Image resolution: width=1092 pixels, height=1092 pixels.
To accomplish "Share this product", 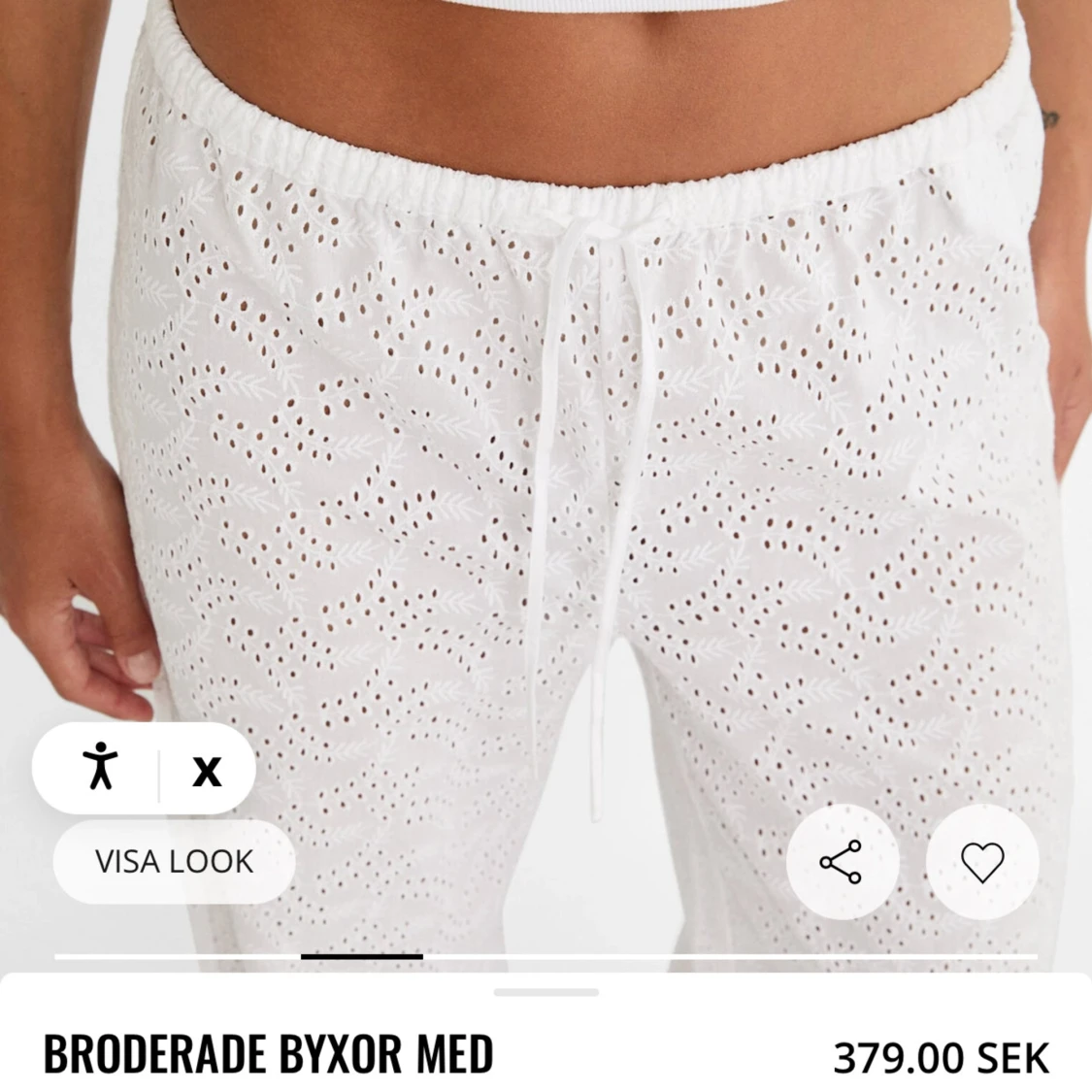I will tap(842, 862).
